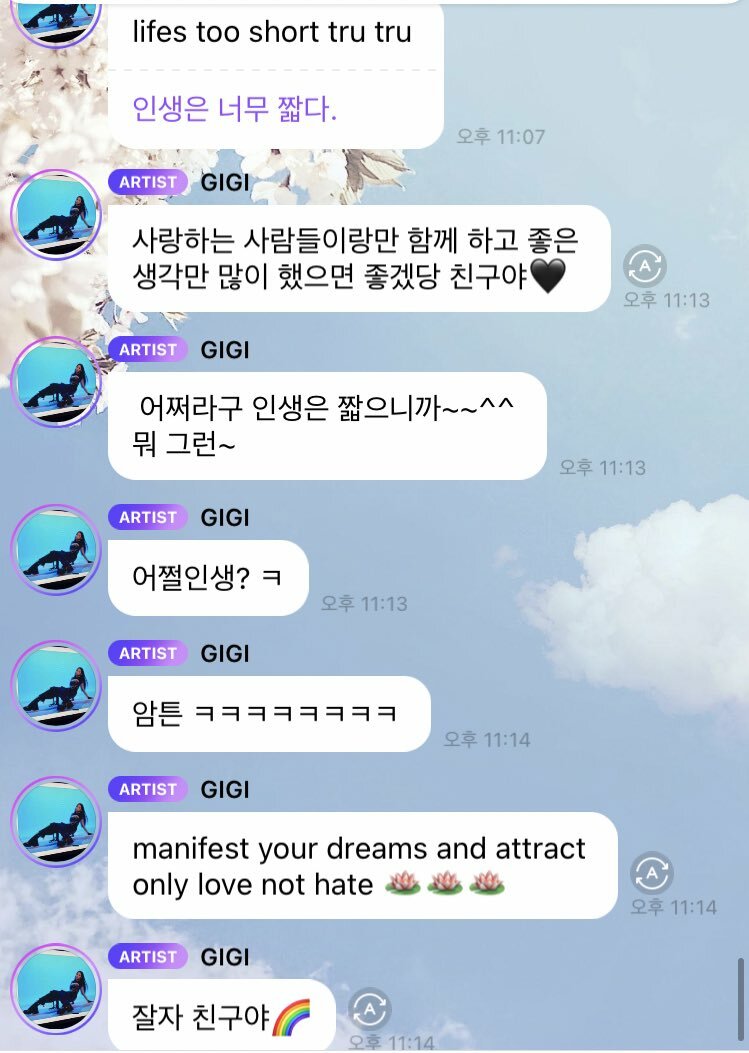Open GIGI's avatar beside 어쩔인생? message
Screen dimensions: 749x1053
pos(56,550)
